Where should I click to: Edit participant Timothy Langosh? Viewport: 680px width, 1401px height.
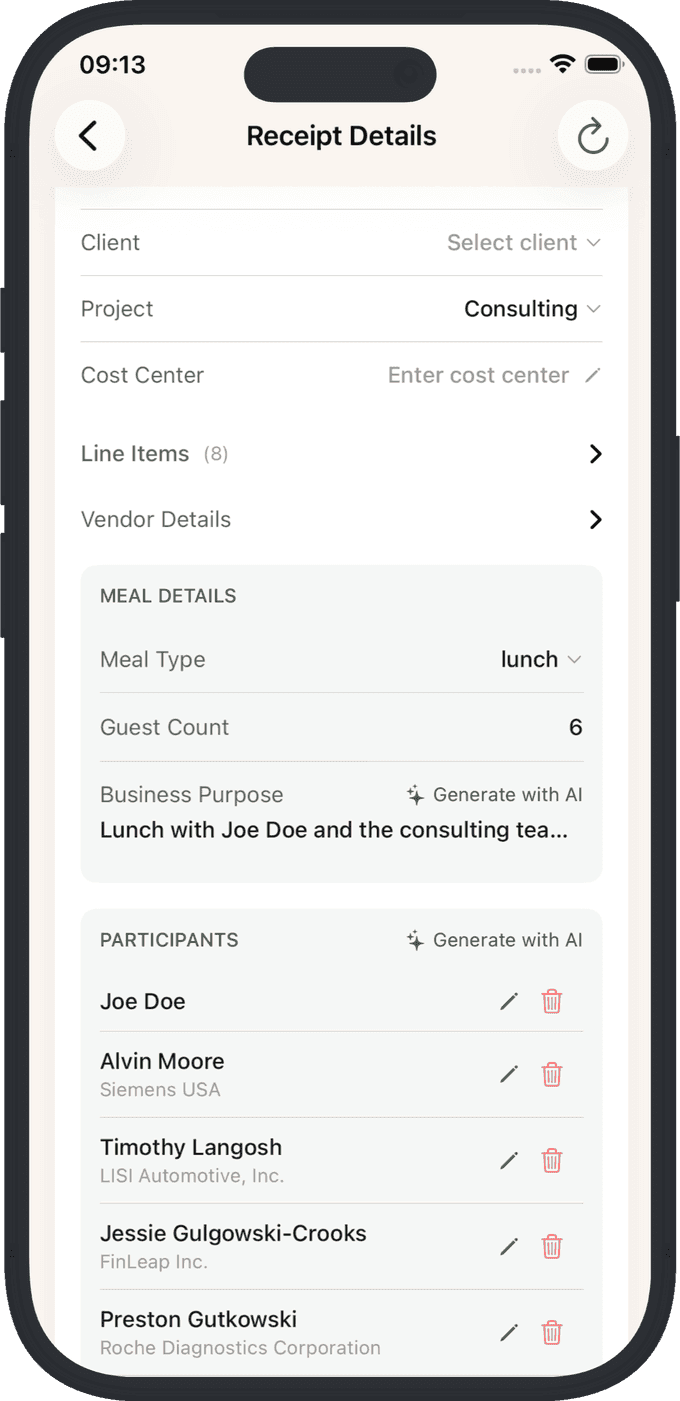click(x=509, y=1161)
